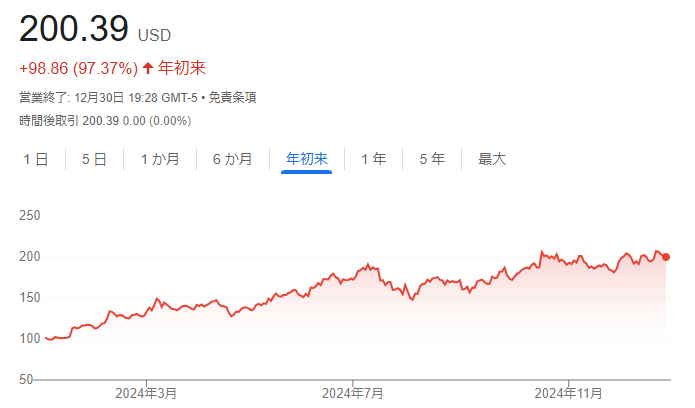View the 1年 stock chart
The width and height of the screenshot is (695, 408).
tap(374, 159)
